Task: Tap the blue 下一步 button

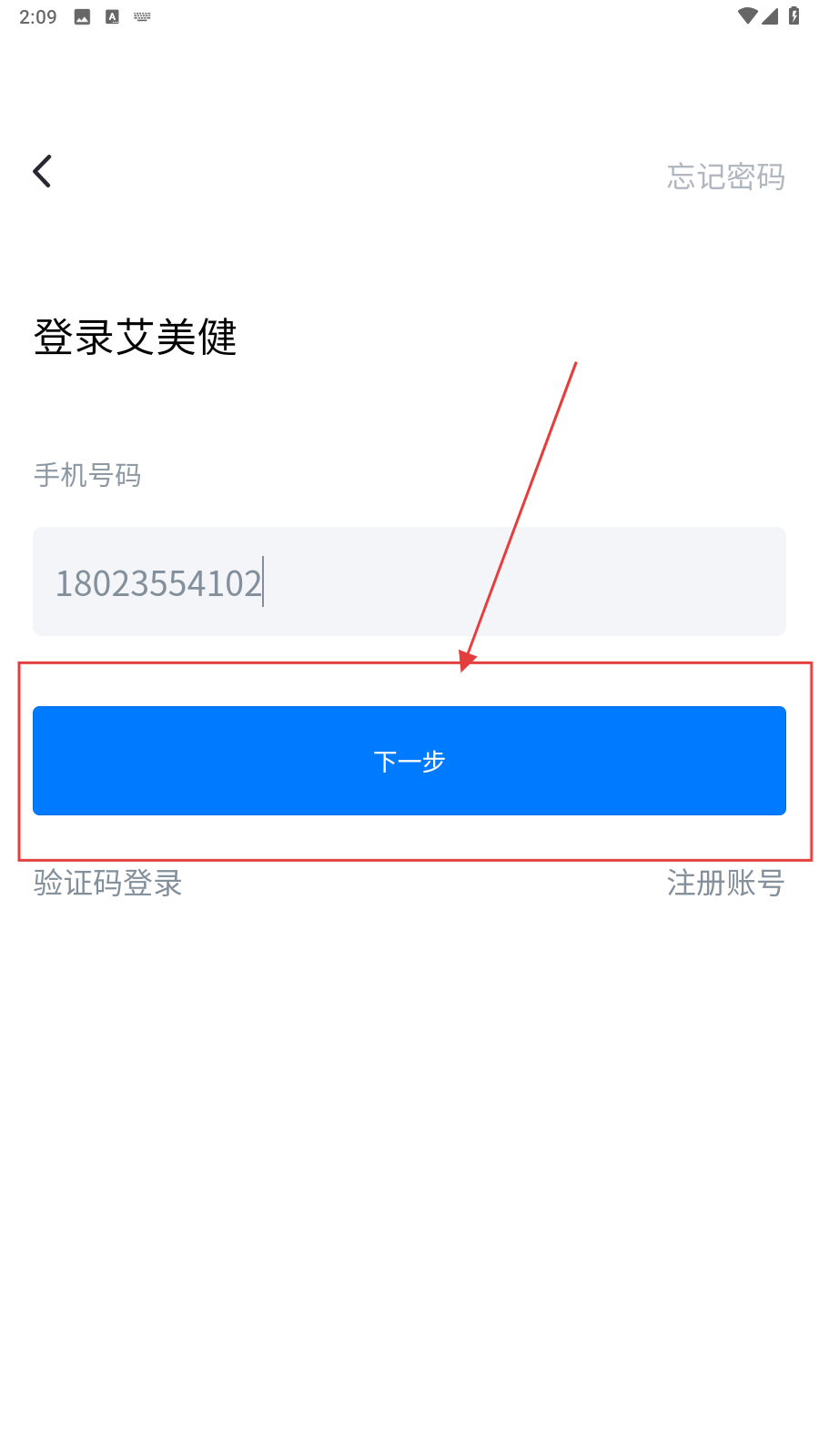Action: 409,761
